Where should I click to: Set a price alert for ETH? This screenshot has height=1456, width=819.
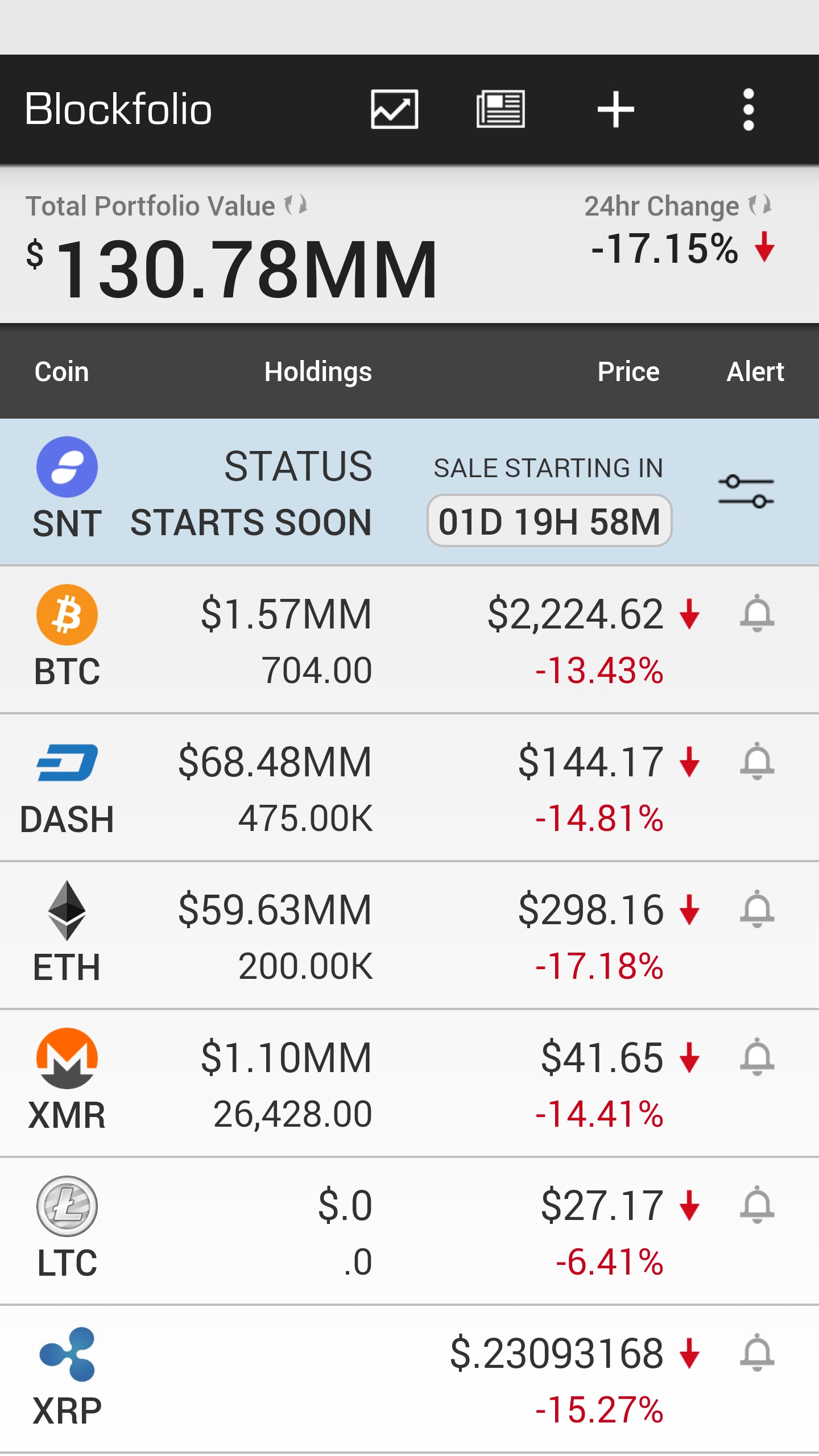tap(757, 909)
